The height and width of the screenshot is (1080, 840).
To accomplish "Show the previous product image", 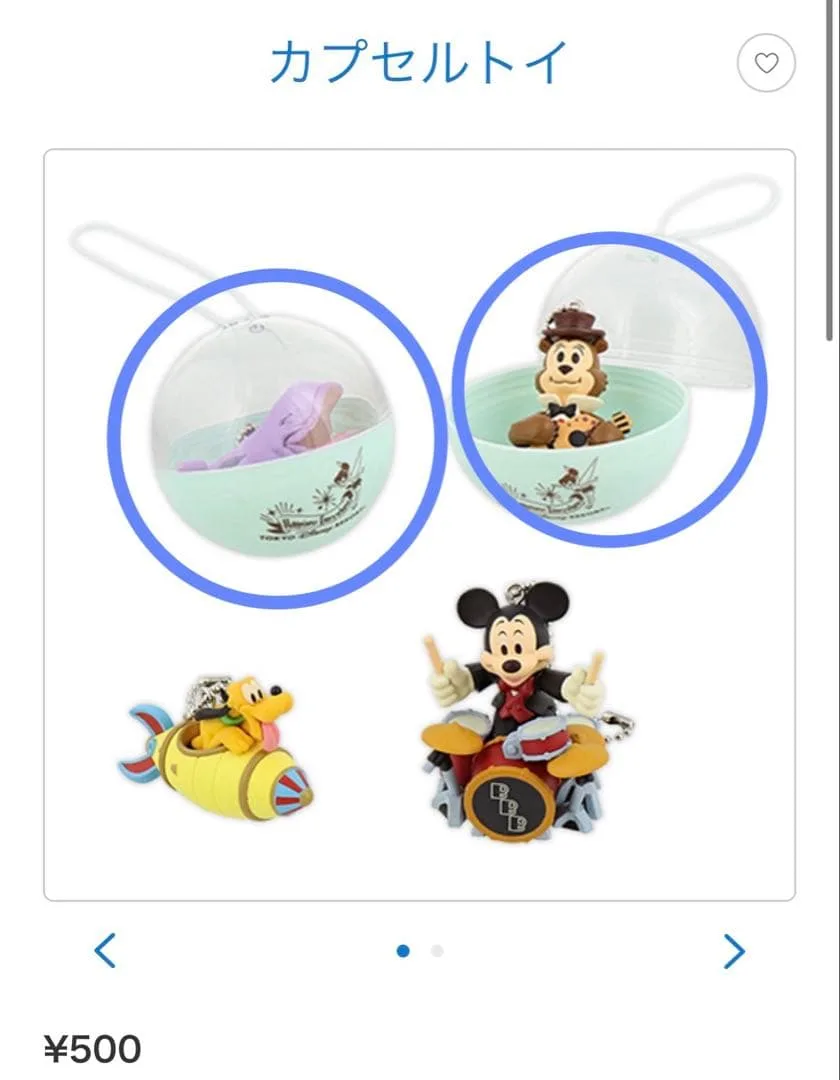I will coord(105,950).
